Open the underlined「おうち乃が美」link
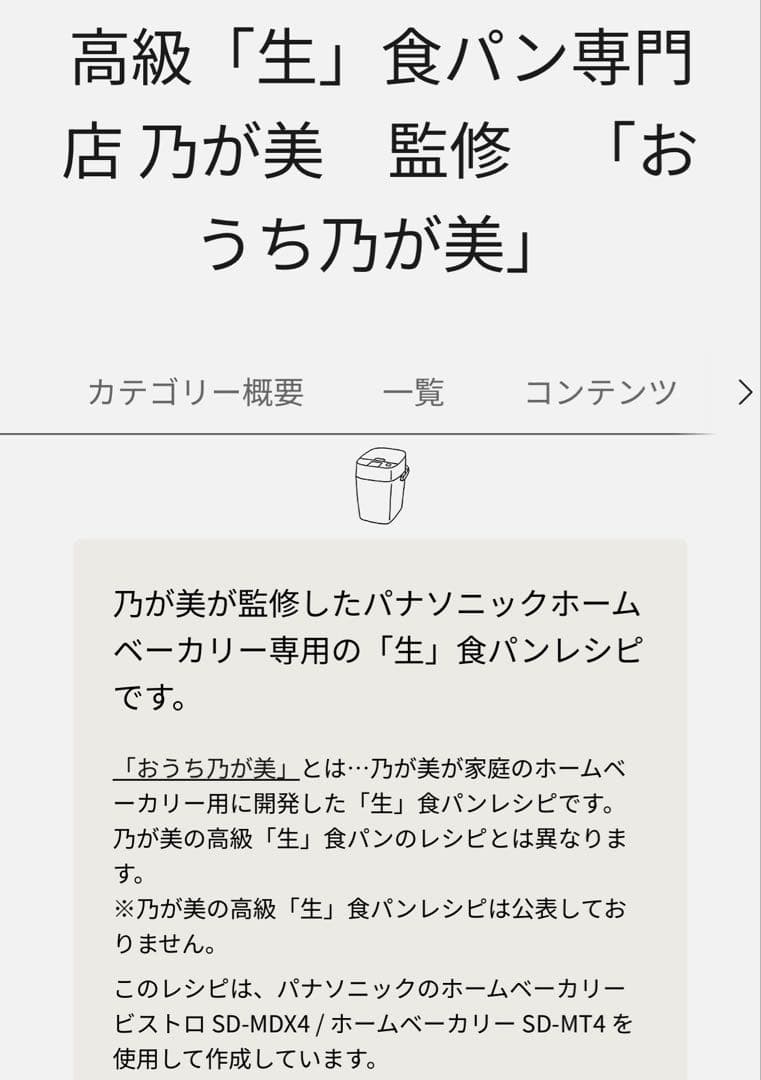 (206, 770)
